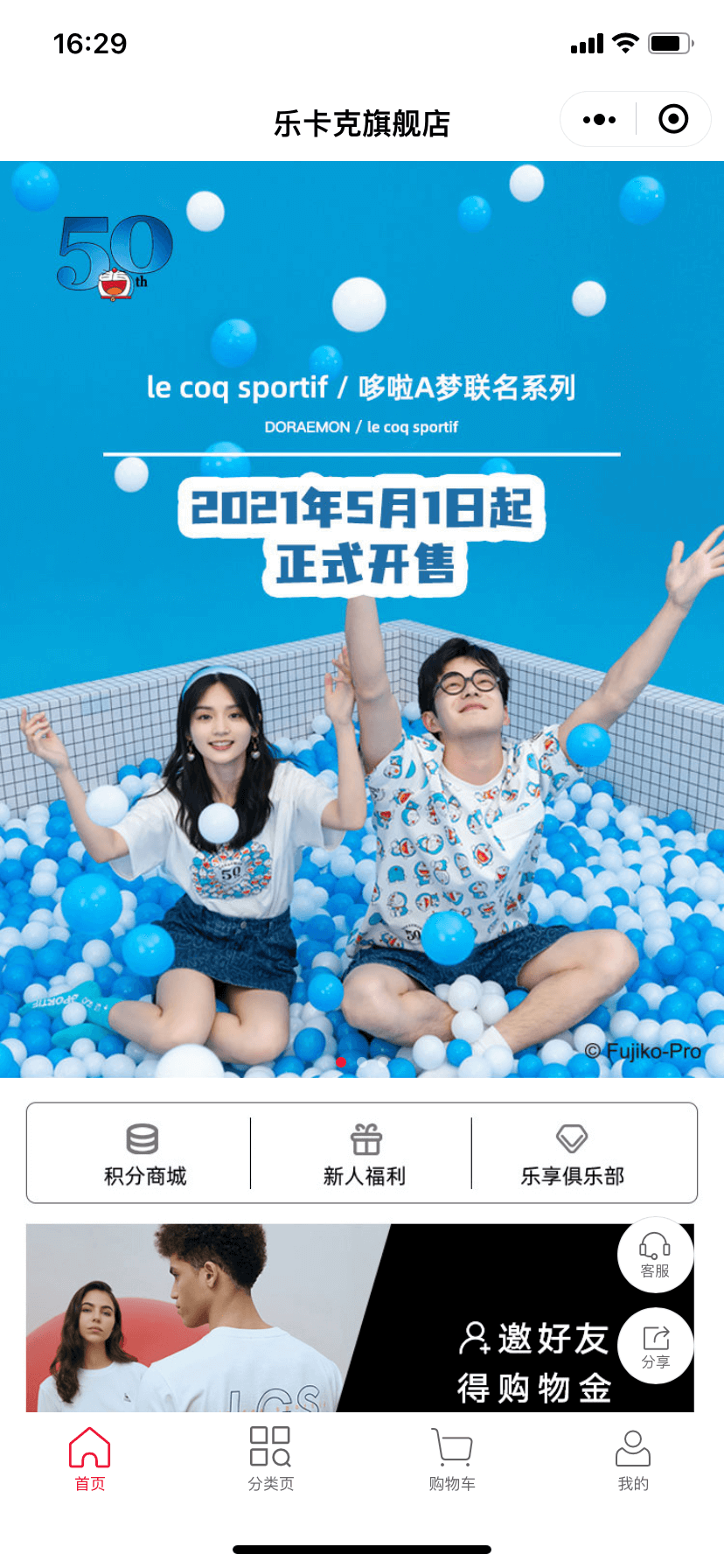Open the 我的 profile icon

(633, 1445)
